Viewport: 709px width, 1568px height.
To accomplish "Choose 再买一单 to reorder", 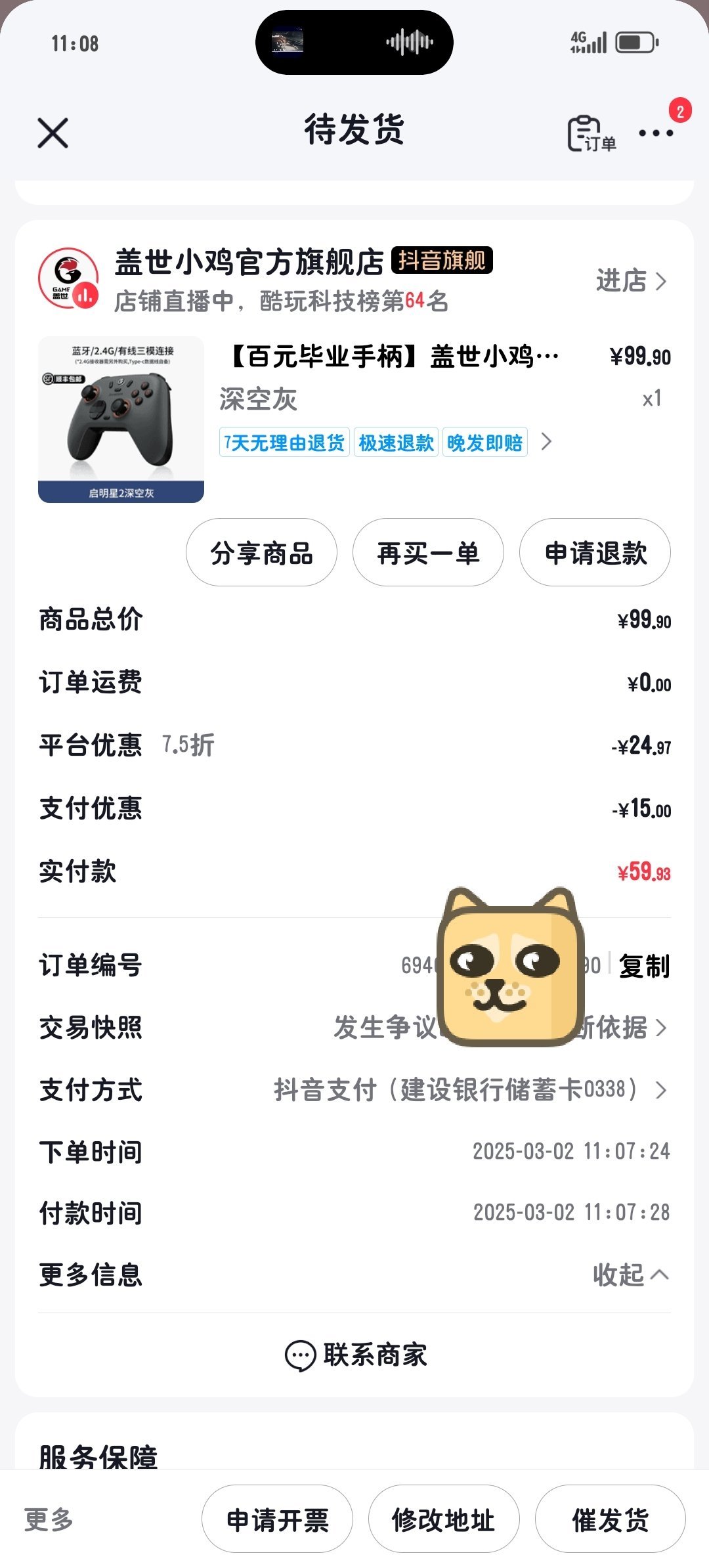I will coord(428,553).
